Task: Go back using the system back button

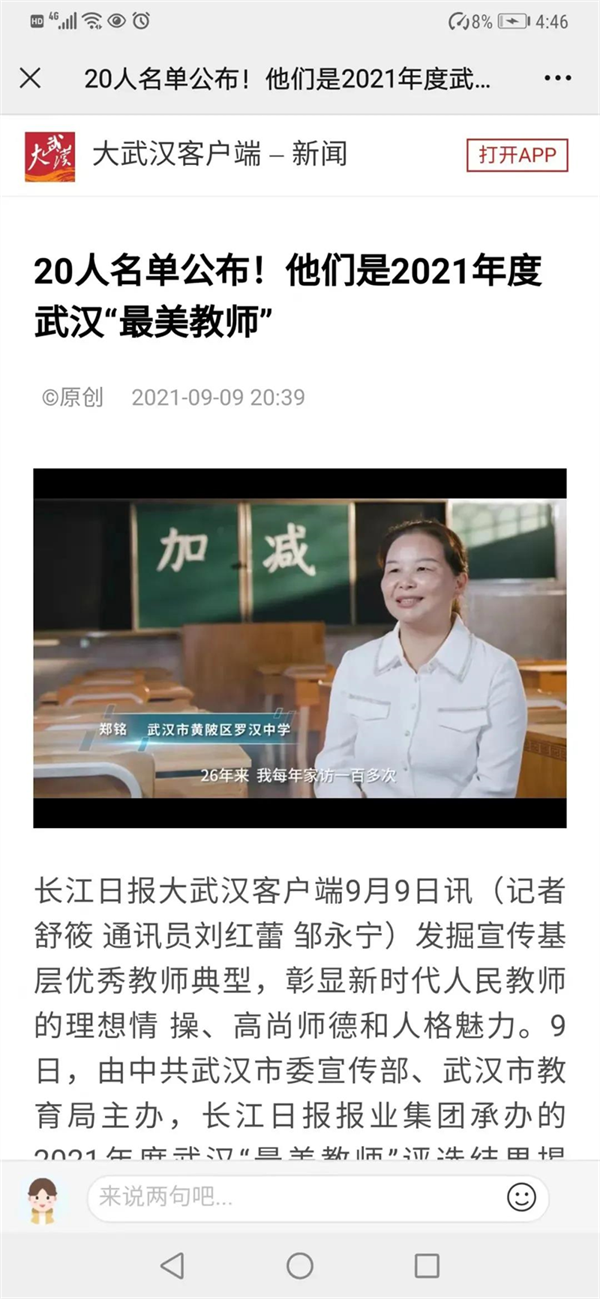Action: pos(172,1265)
